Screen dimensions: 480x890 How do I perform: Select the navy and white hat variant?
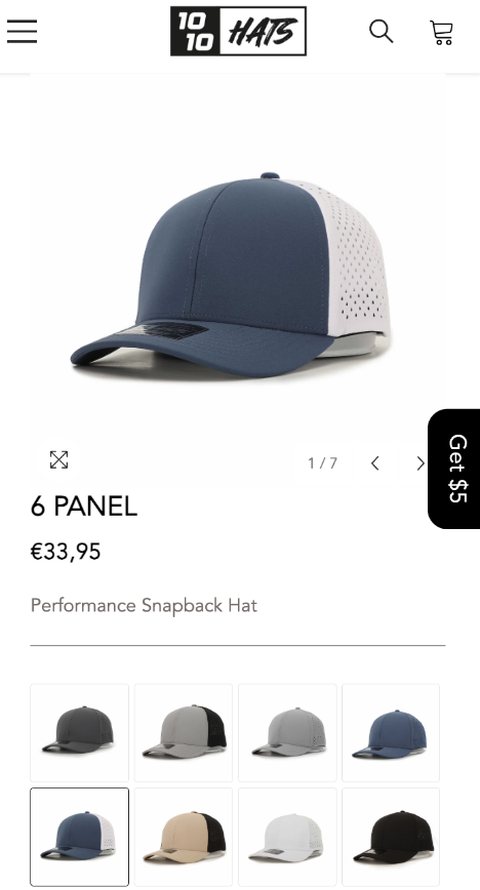tap(79, 837)
